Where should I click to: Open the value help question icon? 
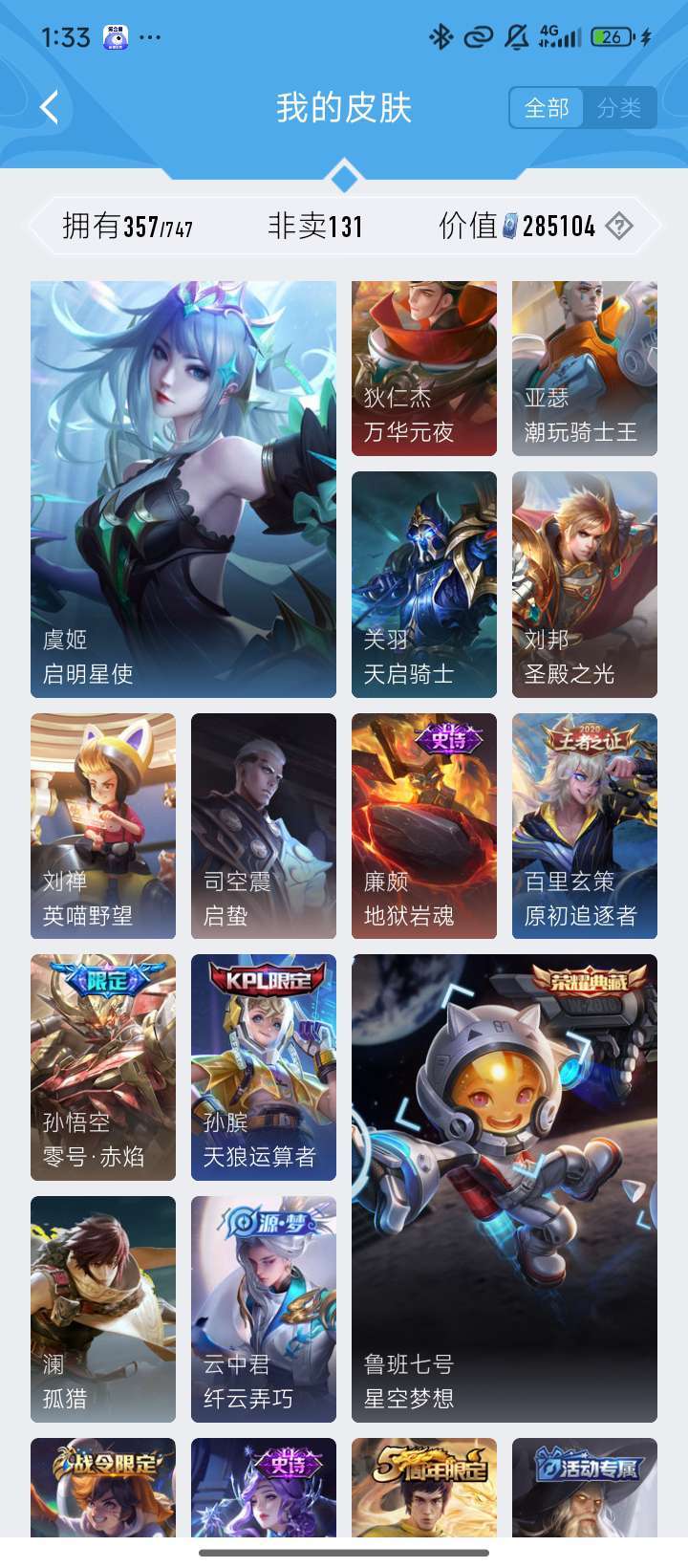(x=619, y=227)
